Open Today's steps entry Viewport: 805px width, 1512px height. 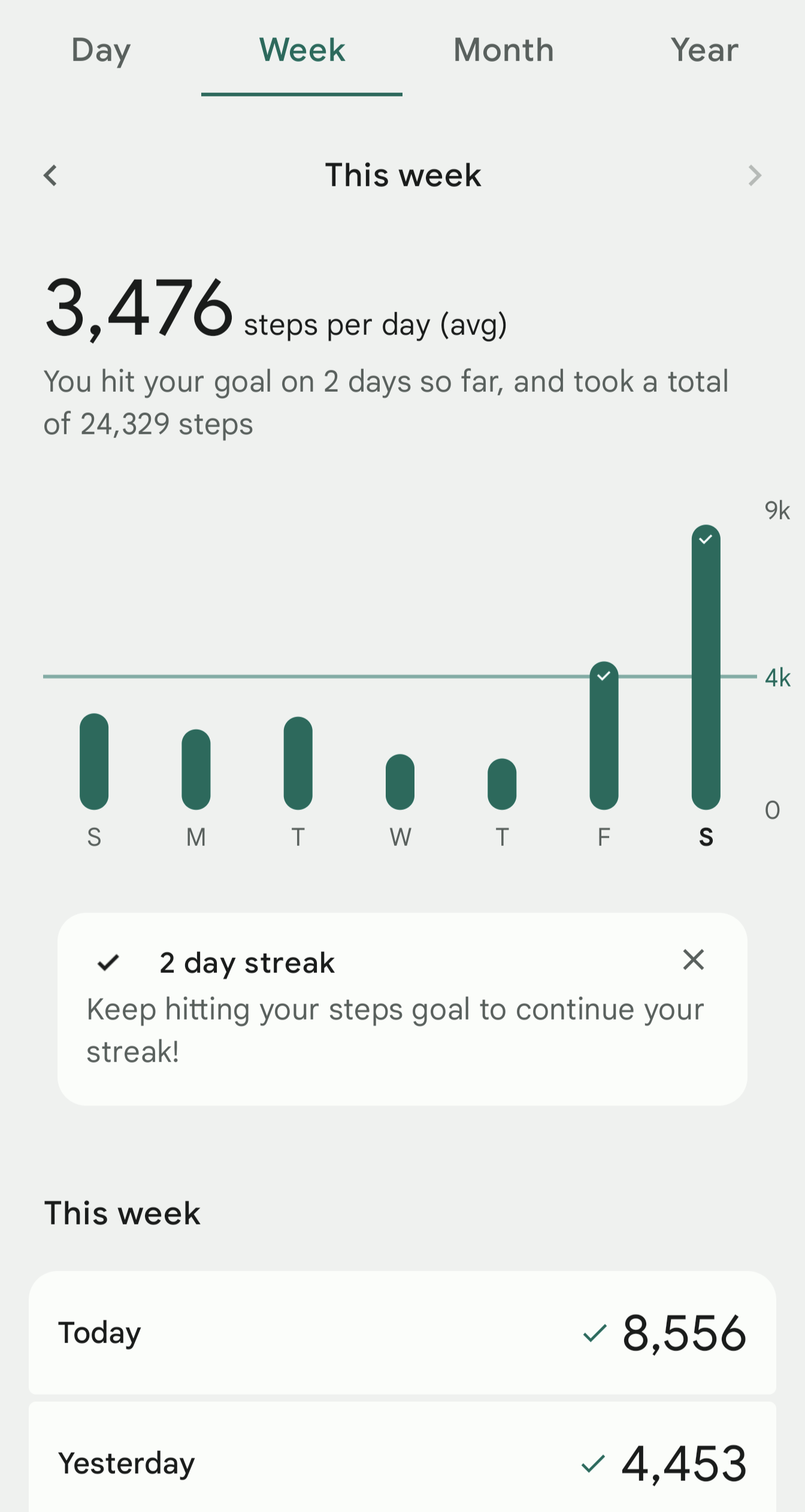pos(402,1333)
